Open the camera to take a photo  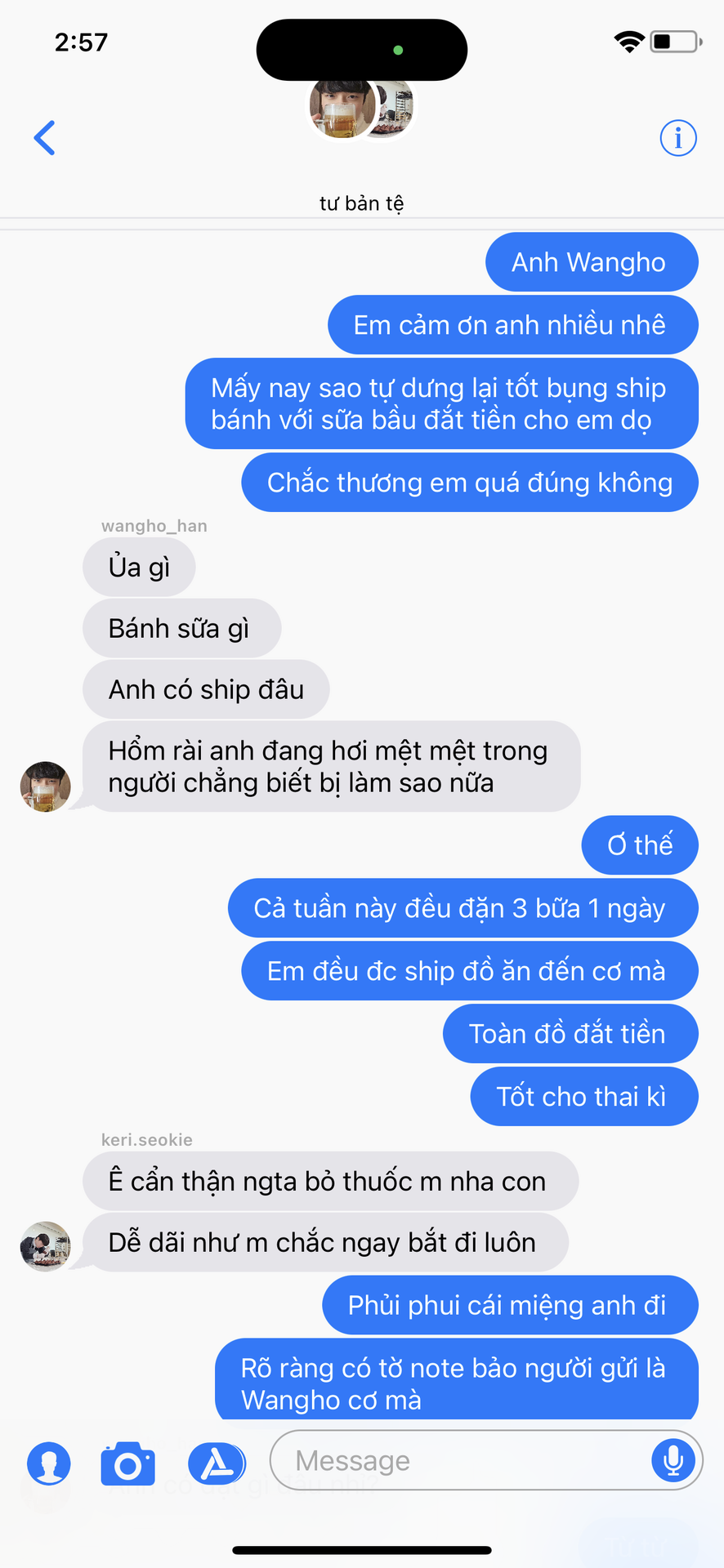[128, 1463]
